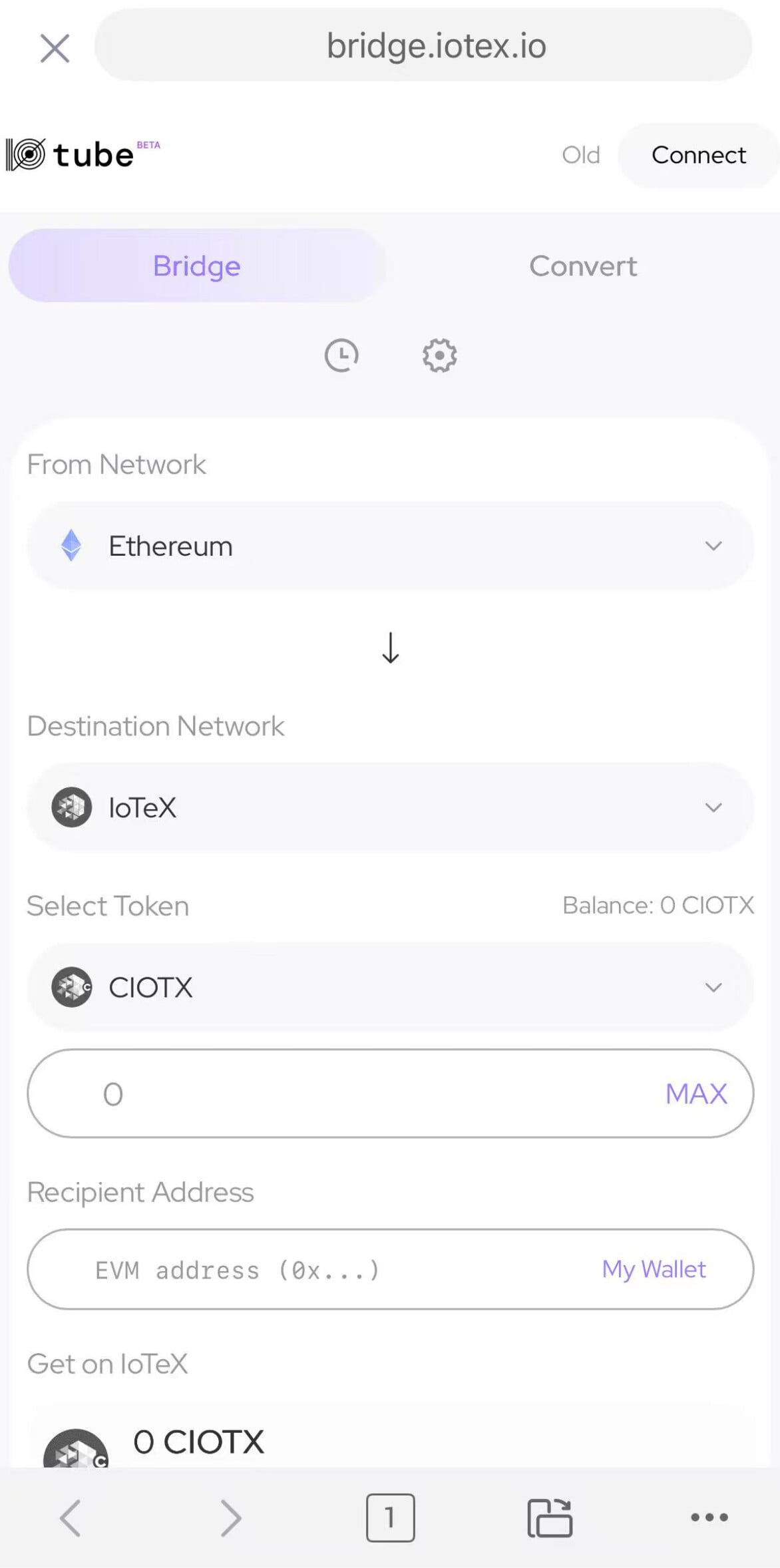Tap MAX to fill full balance
The image size is (780, 1568).
pyautogui.click(x=696, y=1093)
